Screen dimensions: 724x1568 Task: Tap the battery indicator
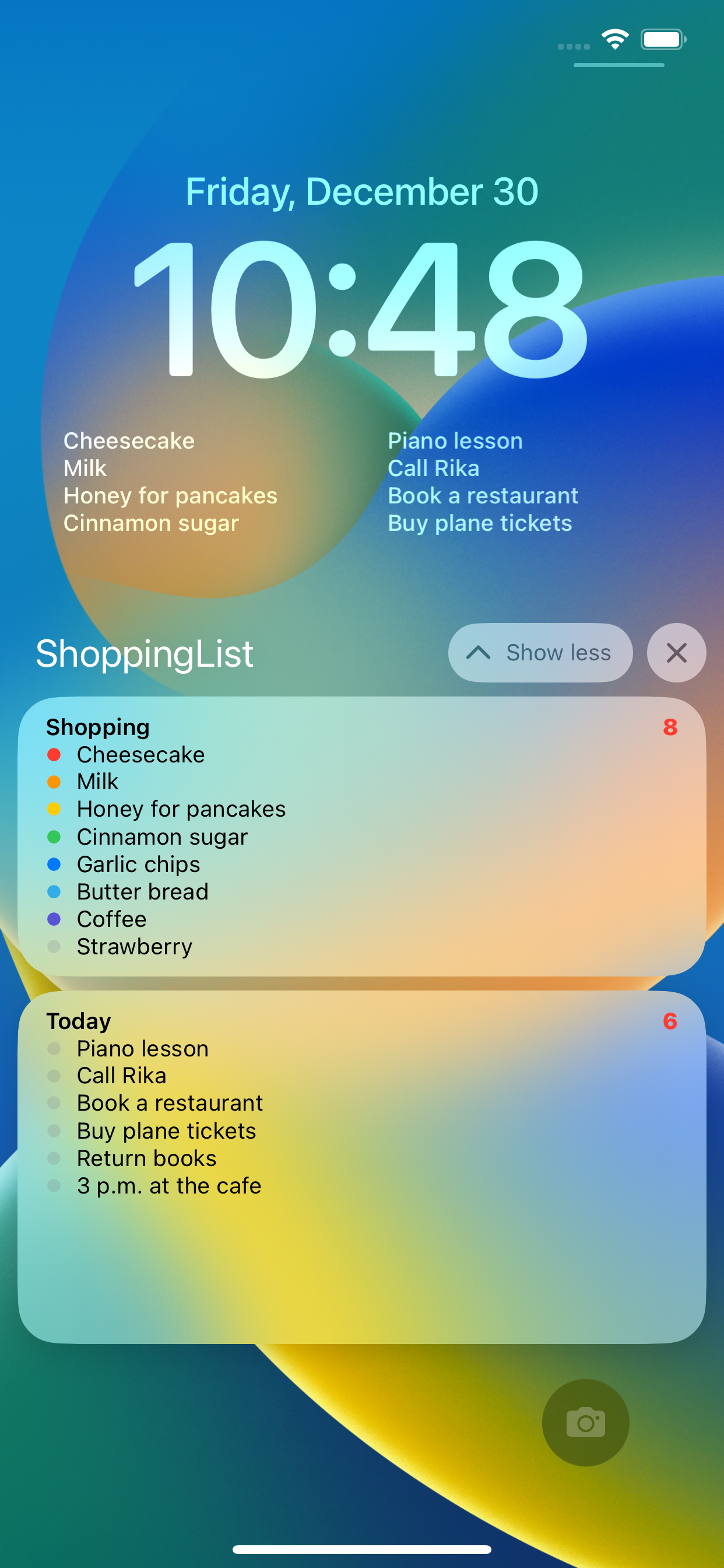pyautogui.click(x=663, y=38)
